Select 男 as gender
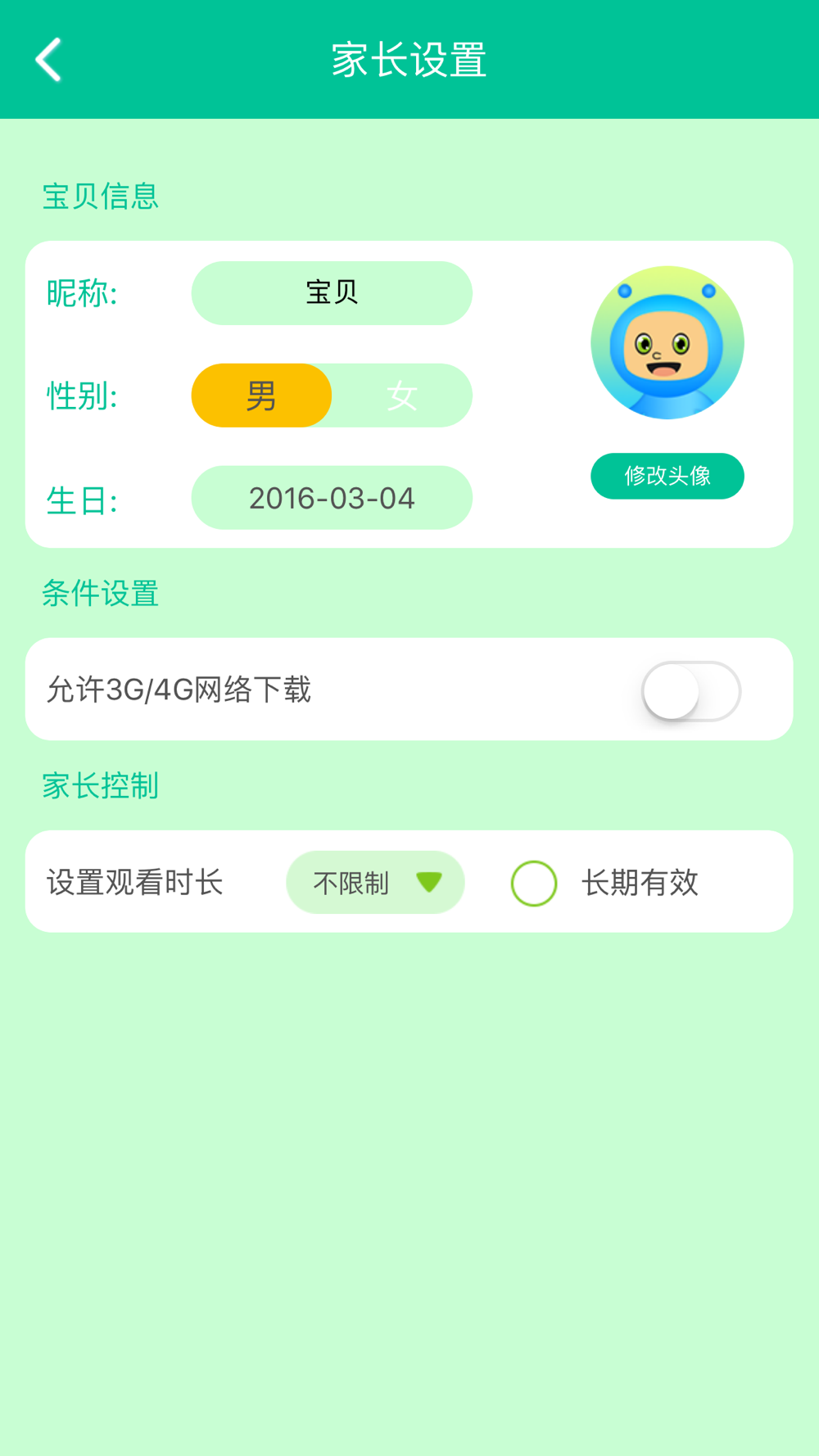 click(262, 396)
